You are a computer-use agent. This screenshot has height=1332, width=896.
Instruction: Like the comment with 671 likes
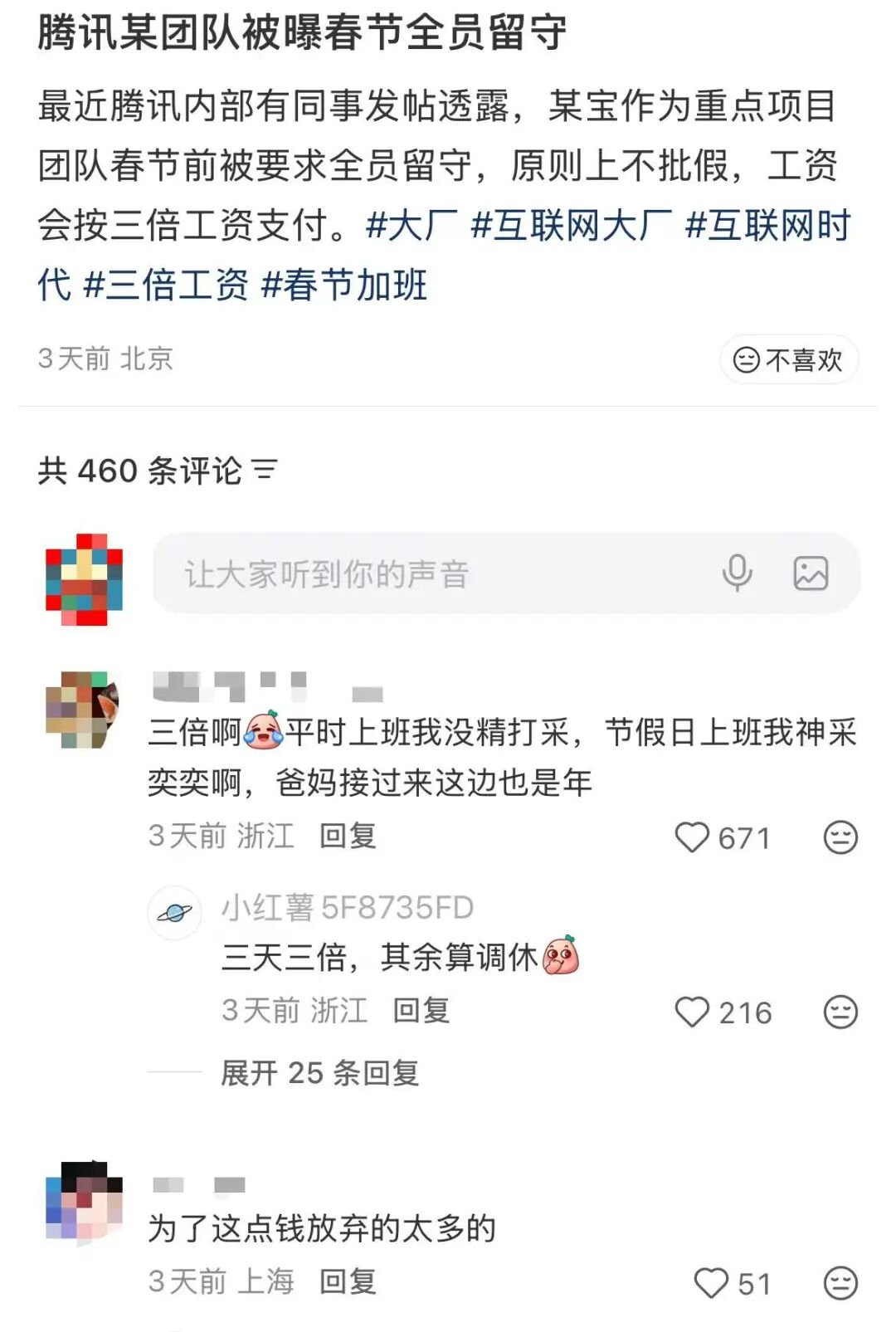point(692,837)
